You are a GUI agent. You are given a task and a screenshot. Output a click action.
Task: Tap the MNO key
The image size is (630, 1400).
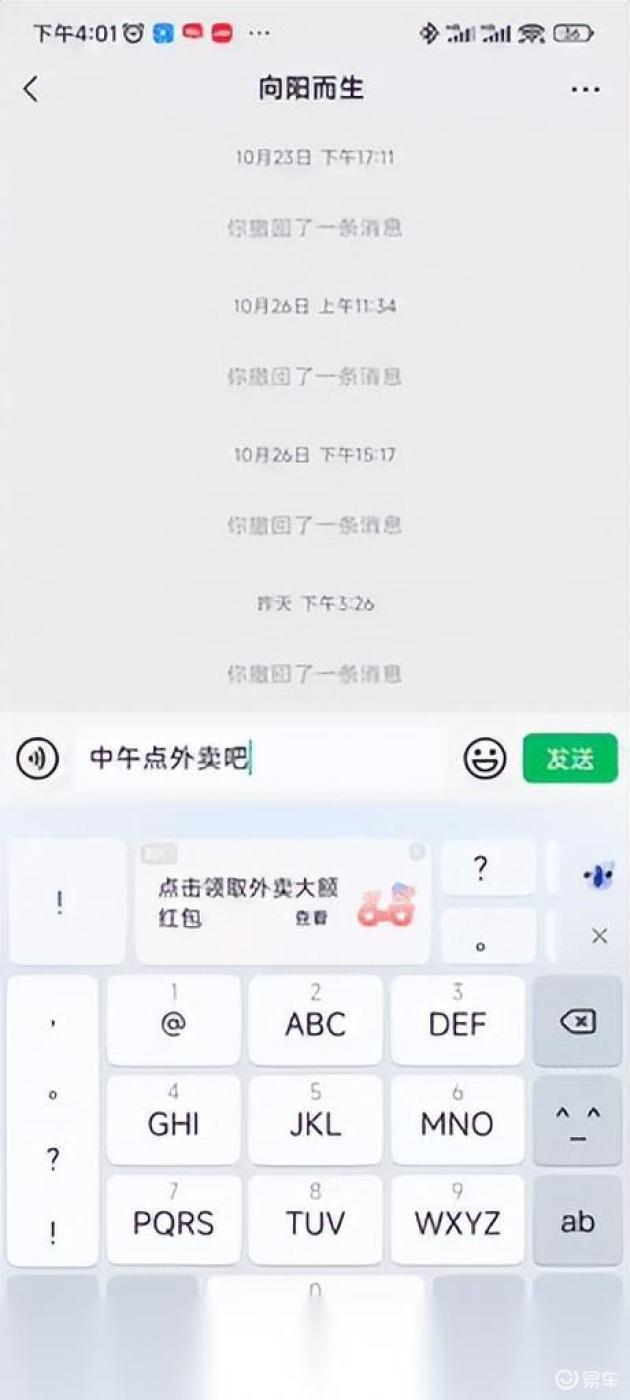[457, 1120]
